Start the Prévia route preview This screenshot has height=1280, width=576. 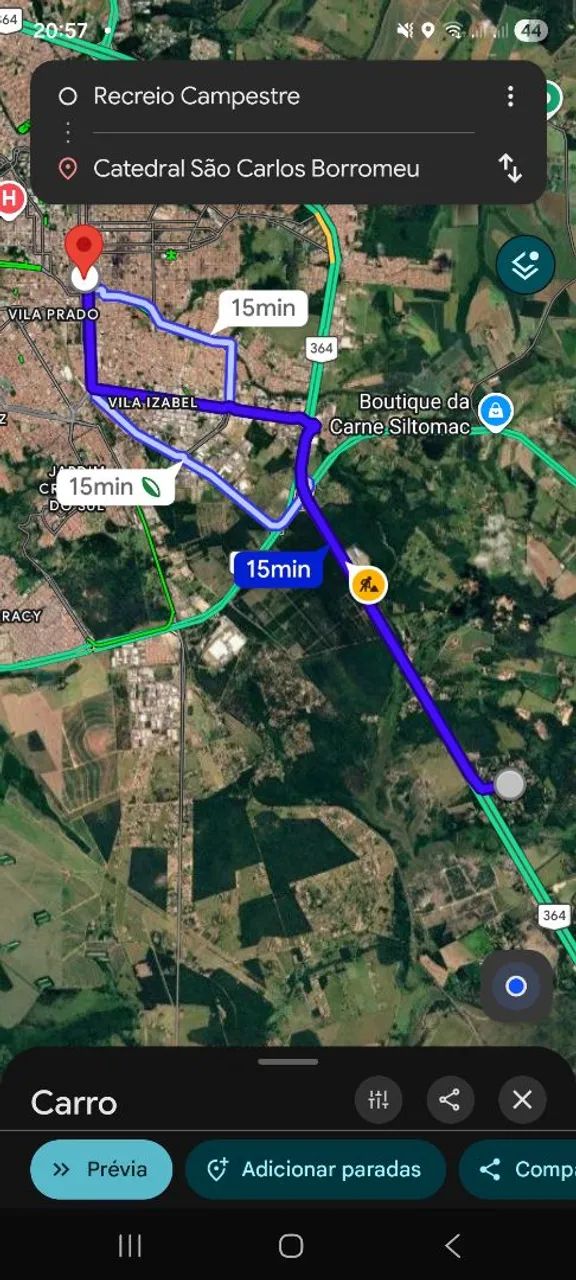pos(101,1169)
